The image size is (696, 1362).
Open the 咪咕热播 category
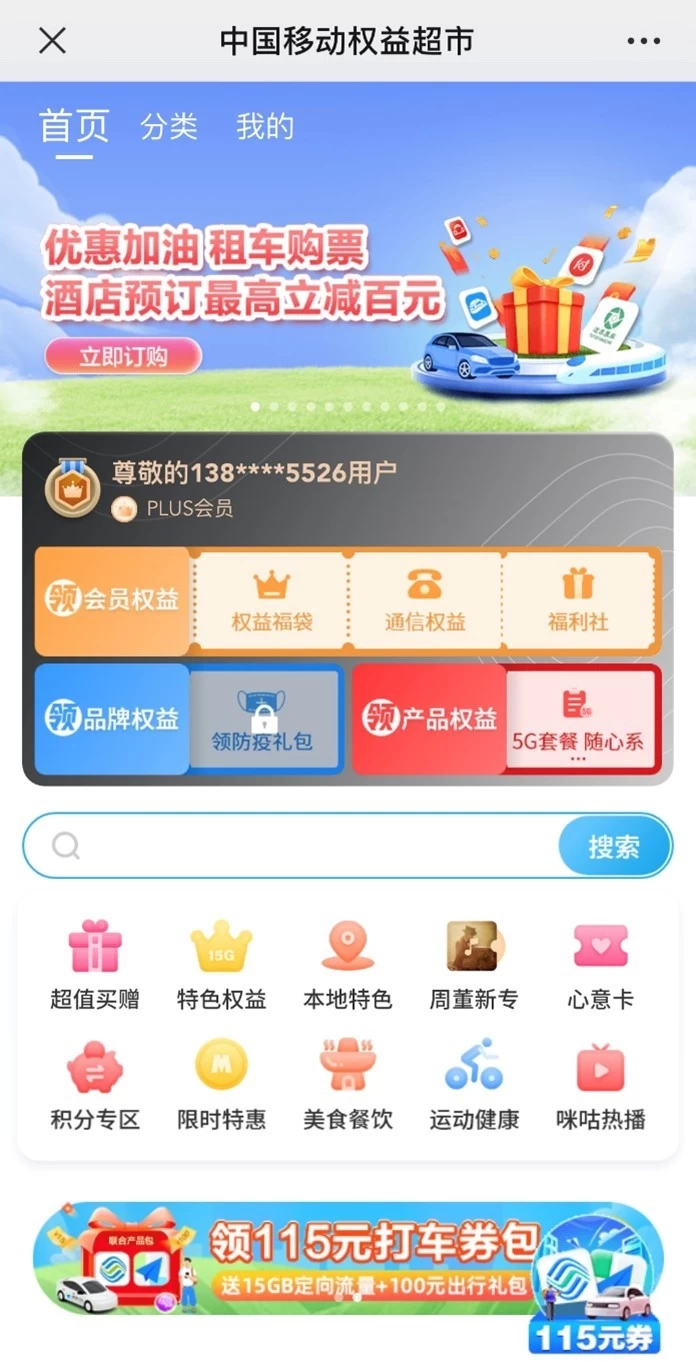pos(600,1085)
